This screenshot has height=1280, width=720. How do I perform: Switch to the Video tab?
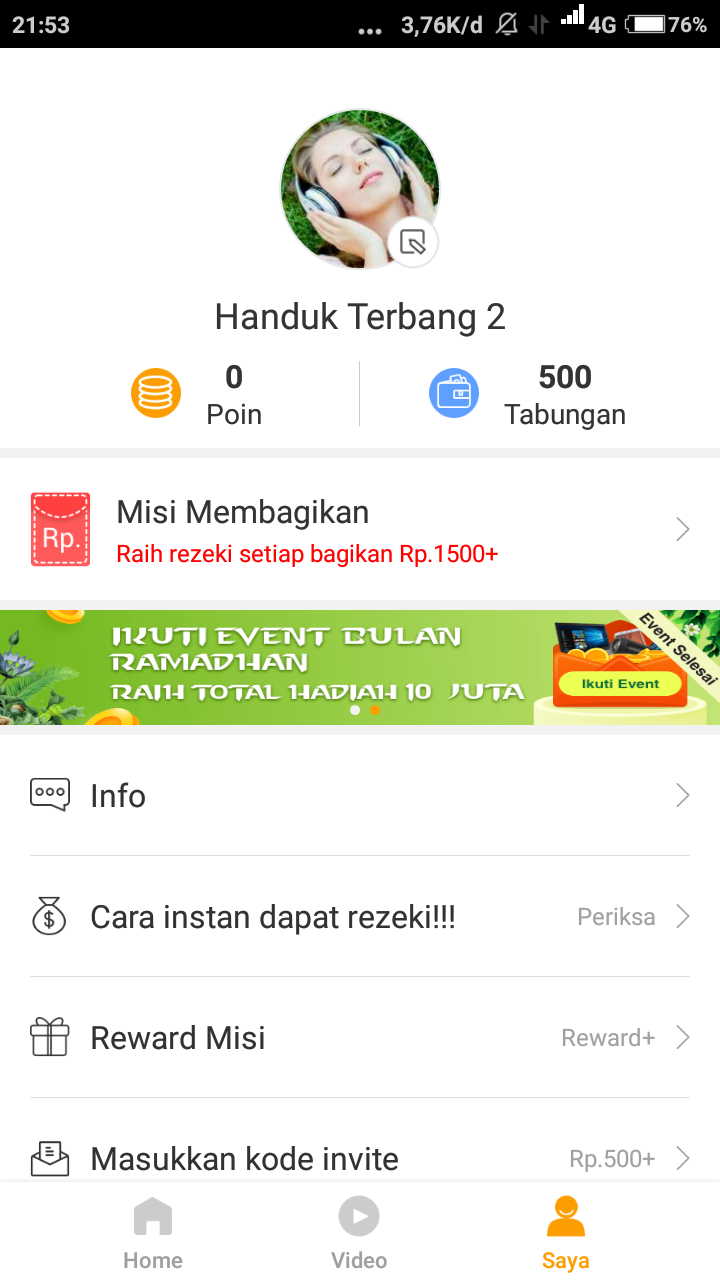point(359,1232)
